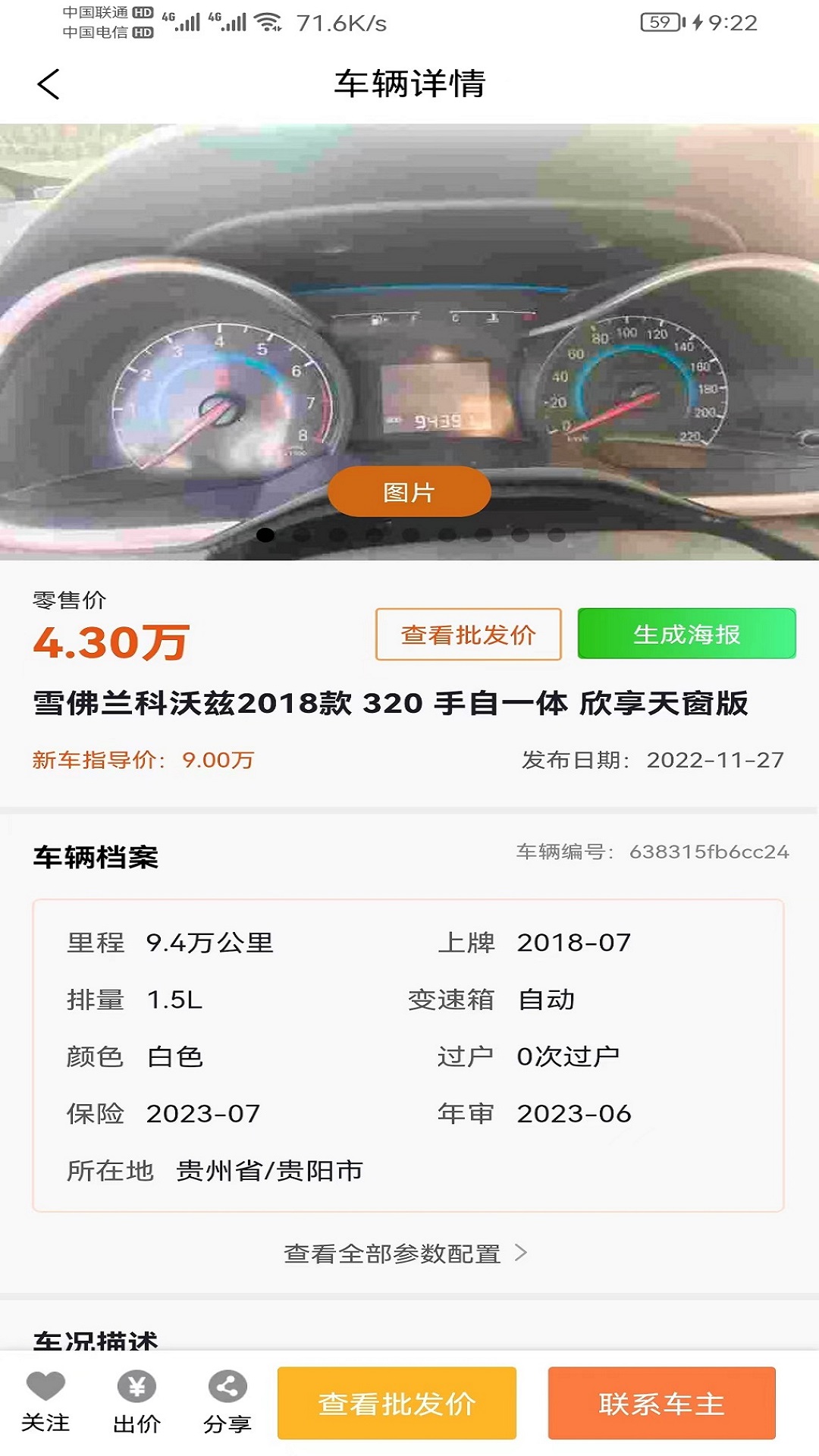819x1456 pixels.
Task: Tap the orange 图片 button on the photo
Action: pos(409,492)
